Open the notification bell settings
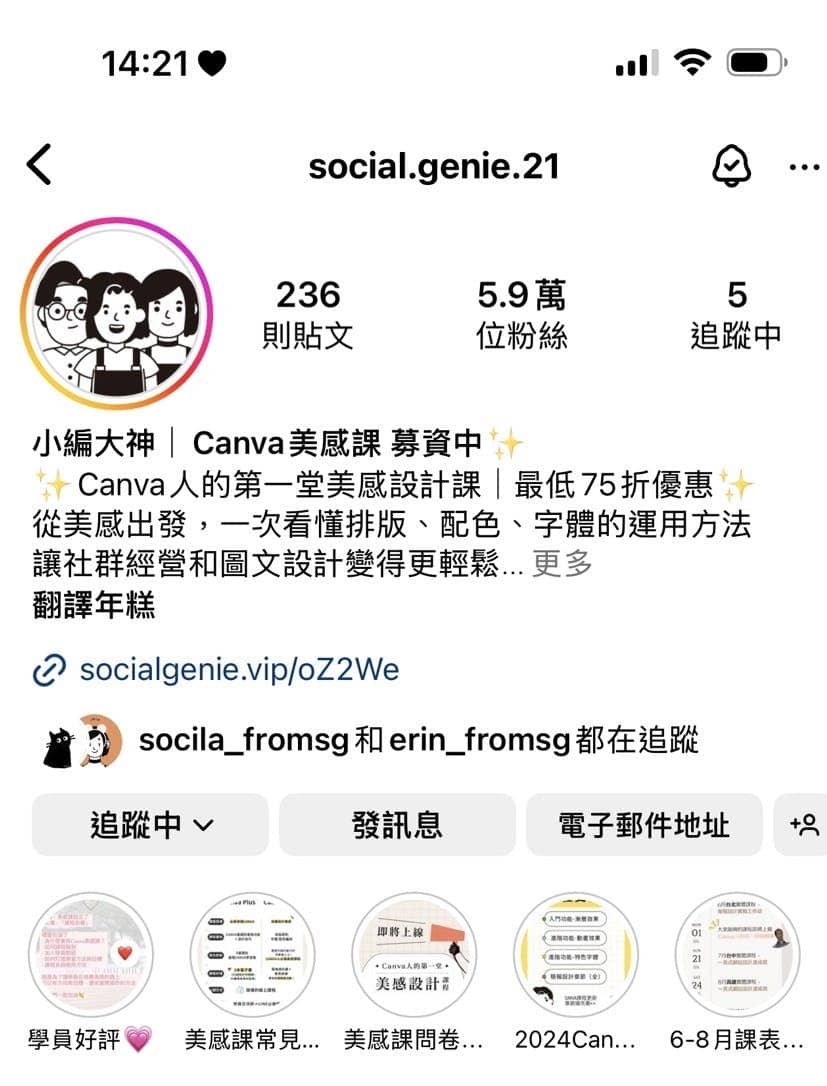Viewport: 827px width, 1086px height. [731, 166]
